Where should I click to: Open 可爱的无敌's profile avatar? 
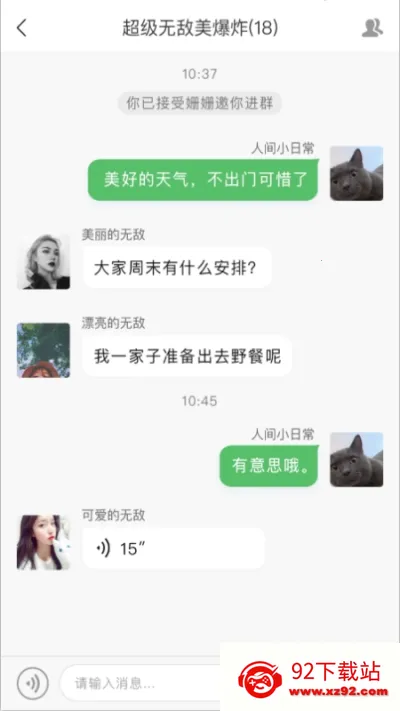[44, 542]
